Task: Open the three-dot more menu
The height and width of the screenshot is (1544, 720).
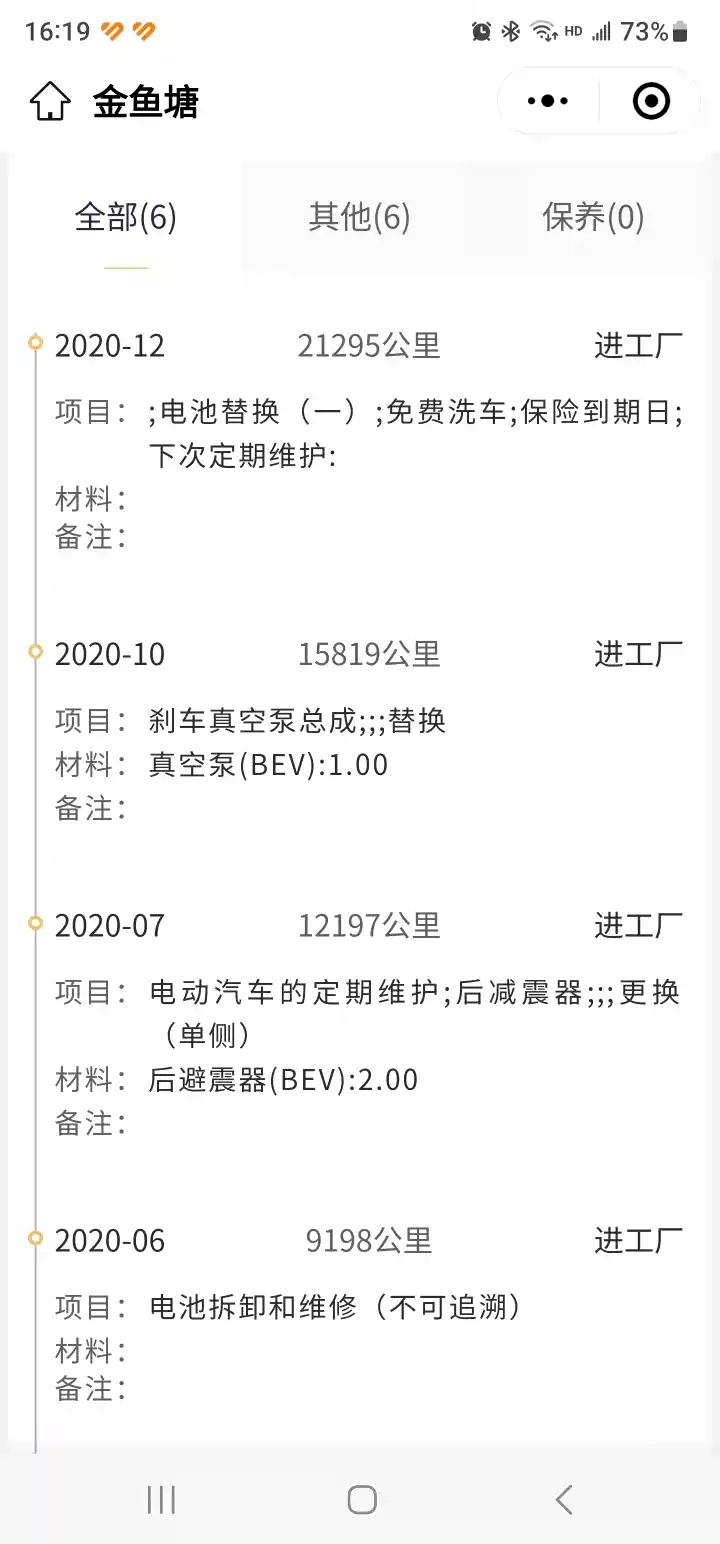Action: (x=547, y=101)
